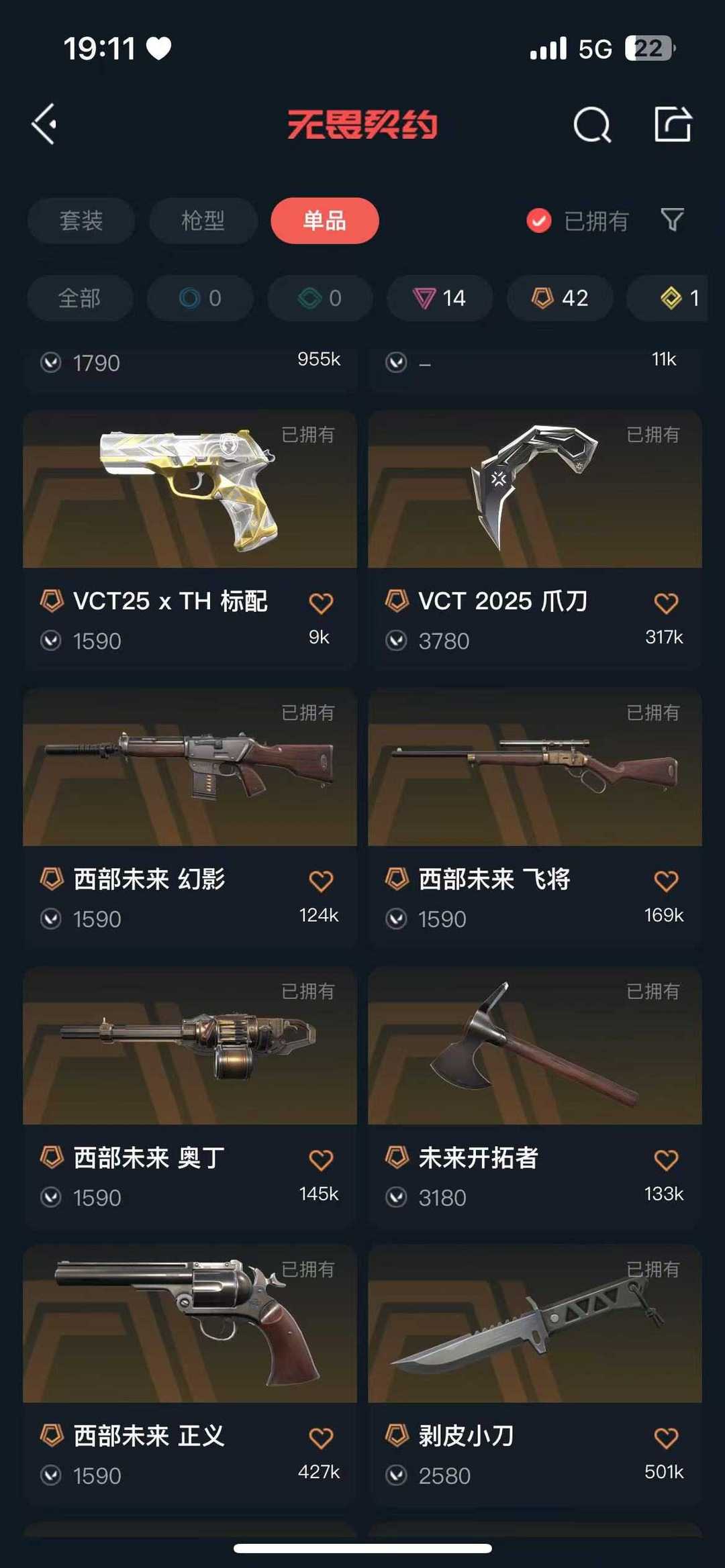Filter by the orange tier chip showing 42
Screen dimensions: 725x1568
[560, 298]
